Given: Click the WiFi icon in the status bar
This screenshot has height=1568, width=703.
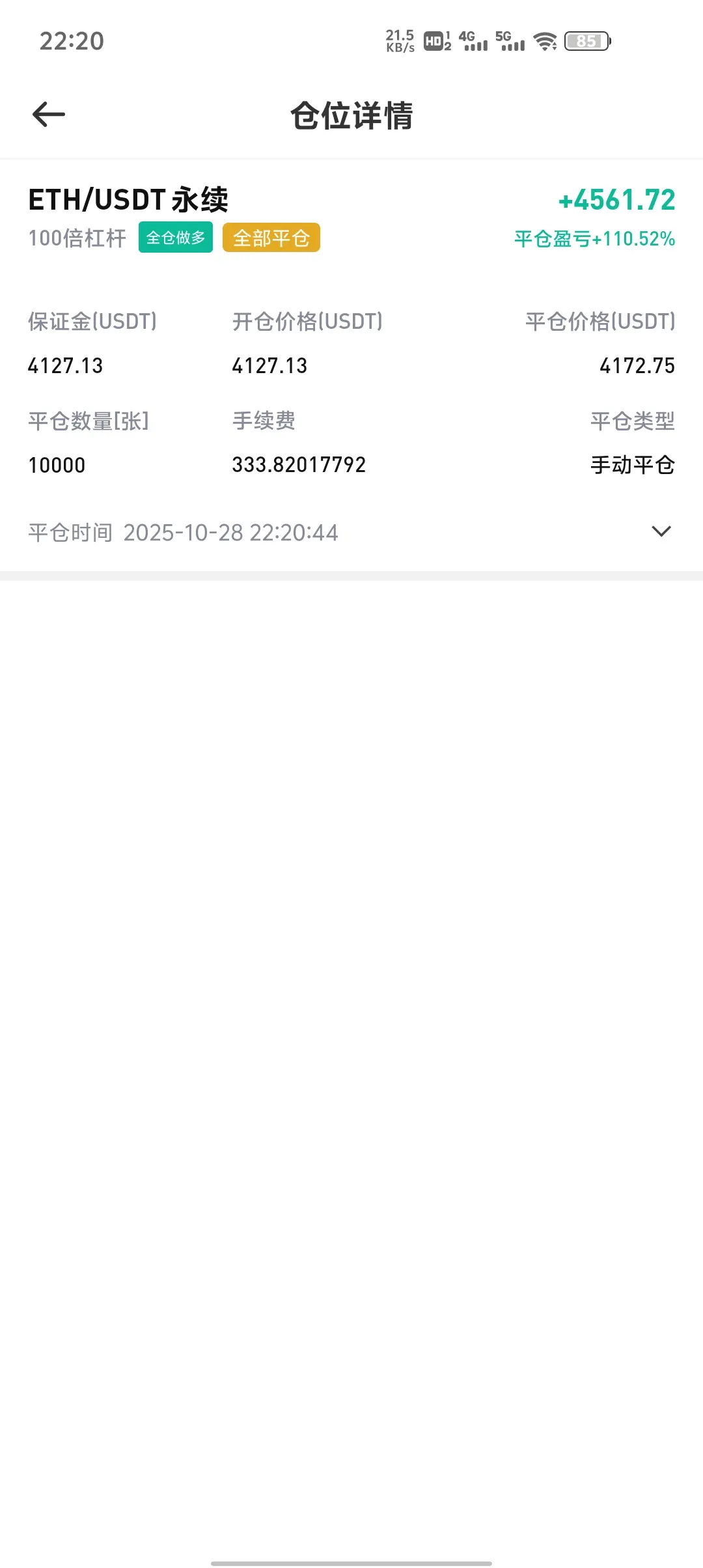Looking at the screenshot, I should pos(545,42).
